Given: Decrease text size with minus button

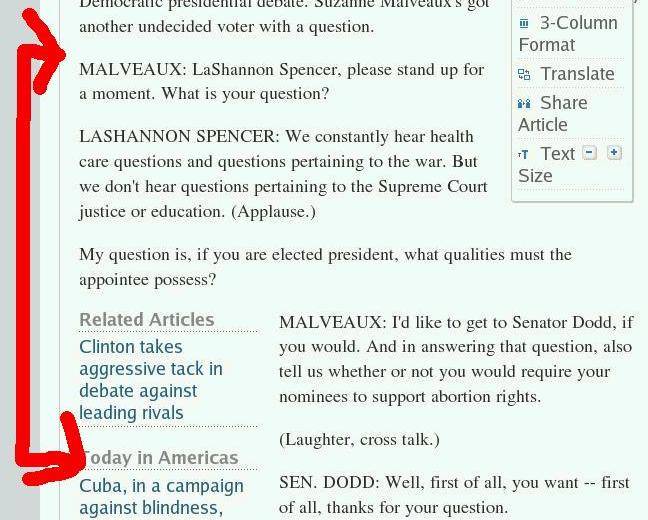Looking at the screenshot, I should coord(590,153).
